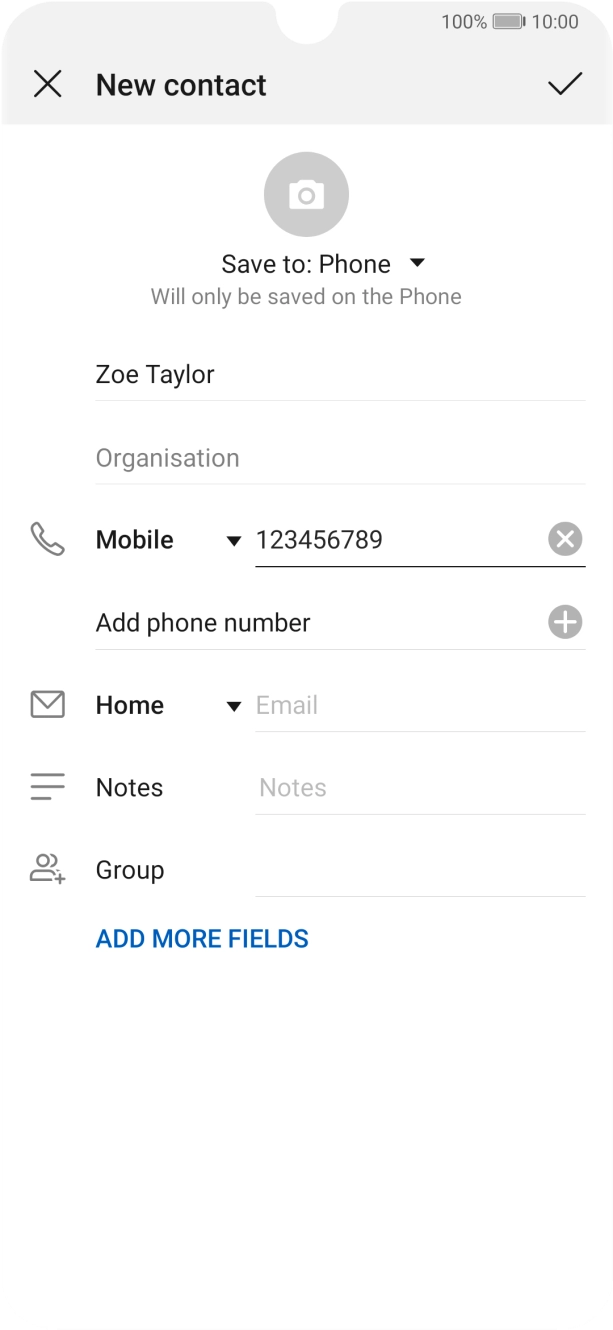Change the Home email type
The image size is (613, 1330).
(168, 705)
